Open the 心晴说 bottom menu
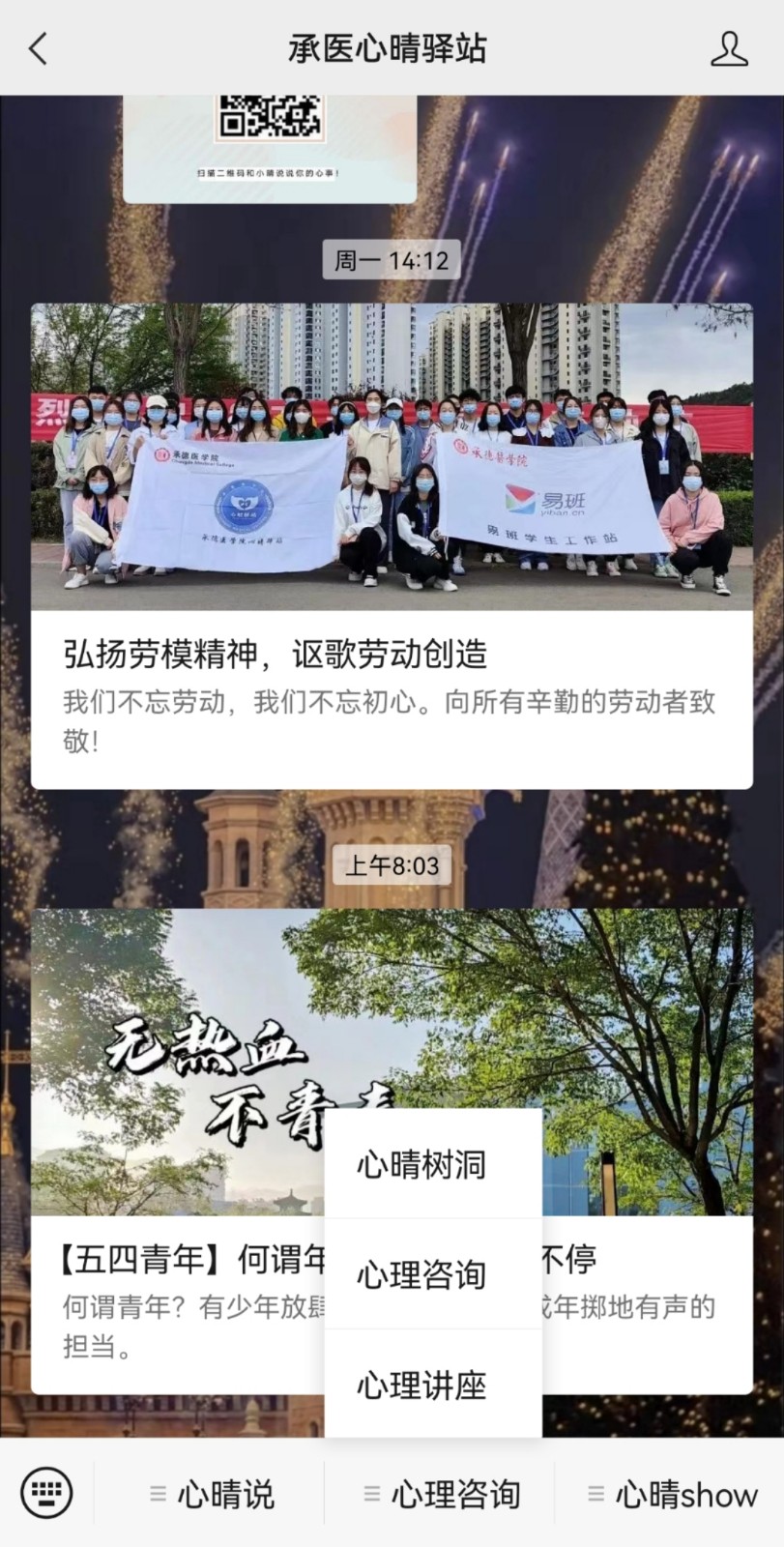Screen dimensions: 784x1547 click(213, 1495)
